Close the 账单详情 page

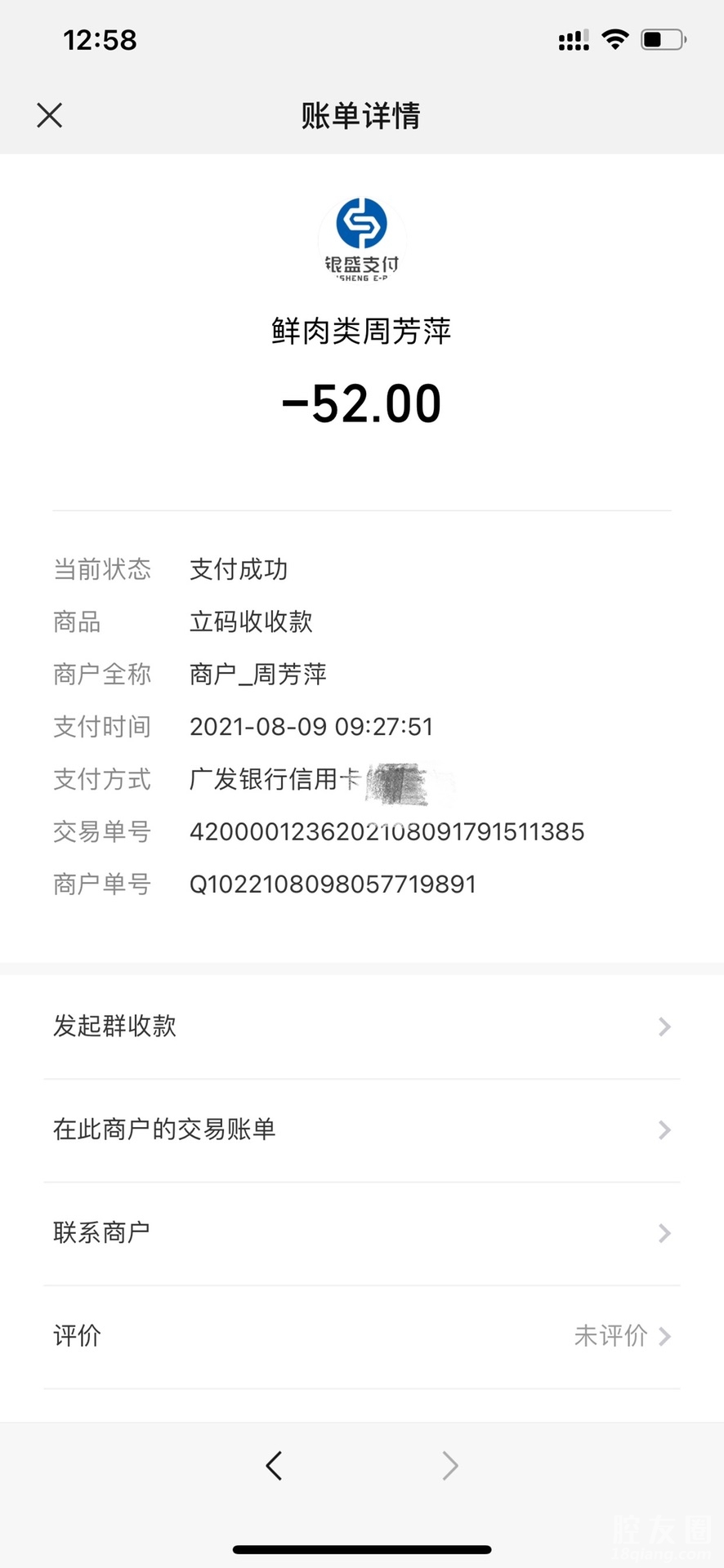point(50,115)
